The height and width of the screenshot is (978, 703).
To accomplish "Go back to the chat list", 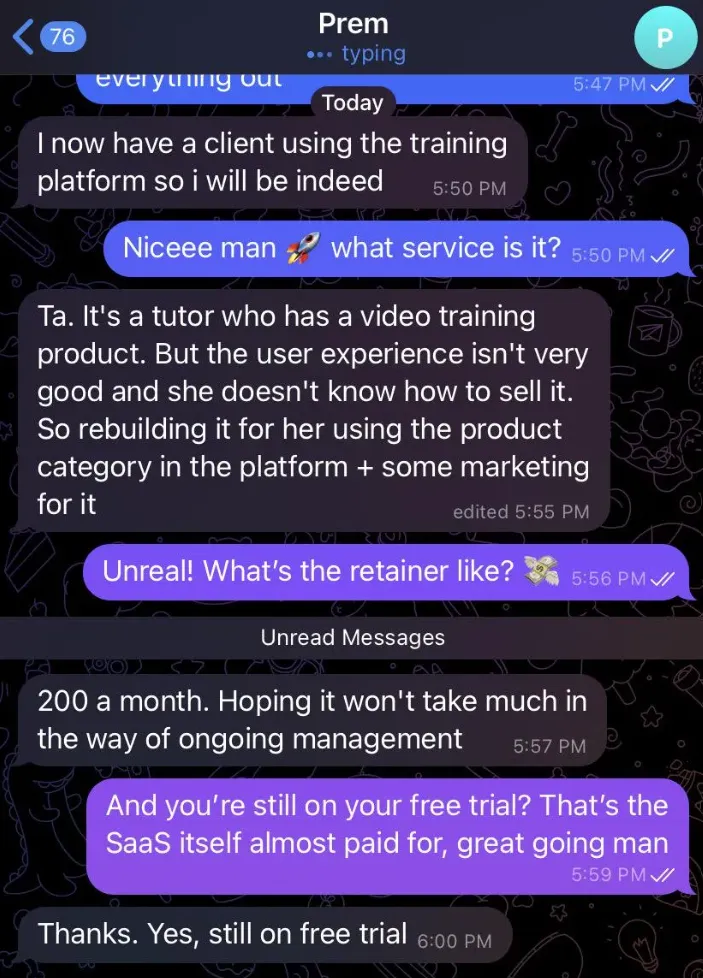I will pyautogui.click(x=49, y=37).
